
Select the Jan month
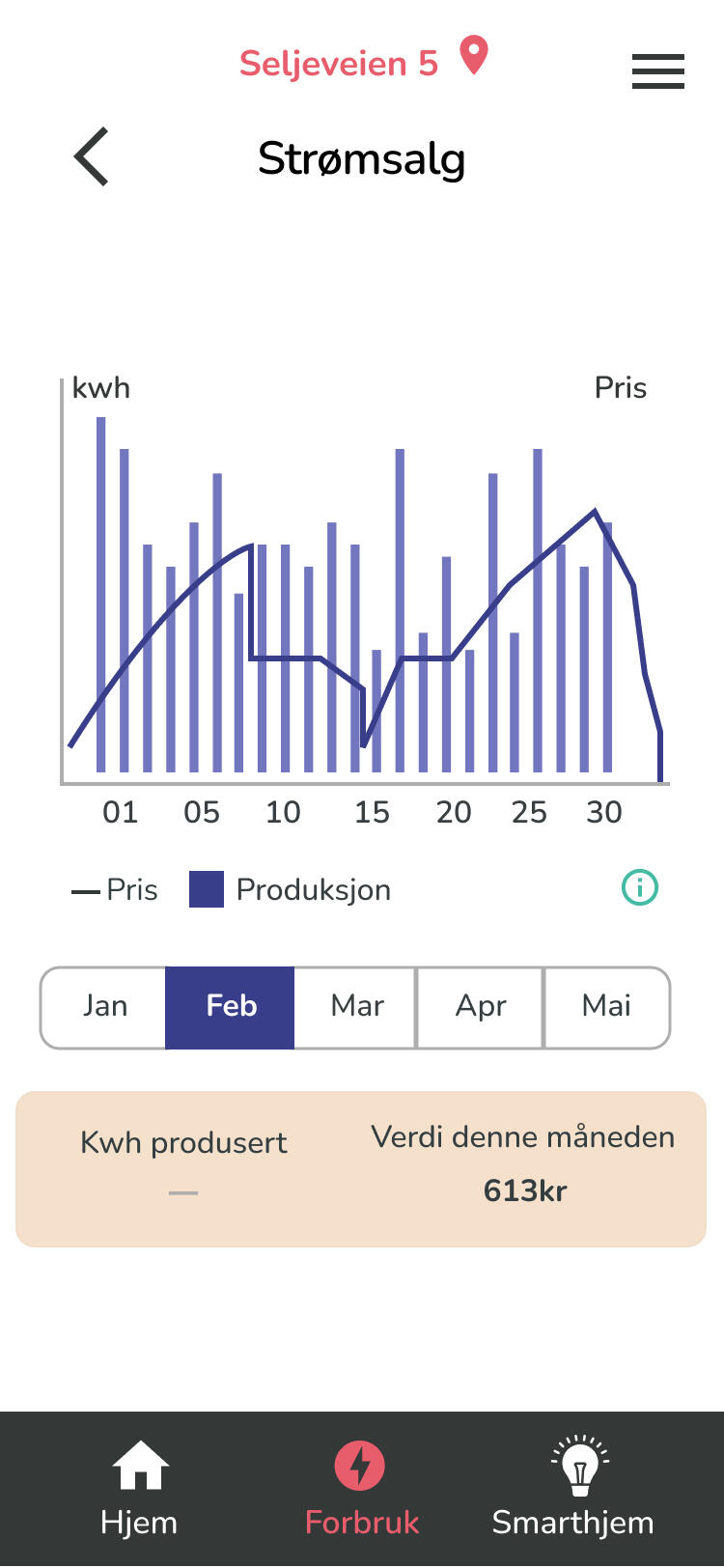(104, 1007)
